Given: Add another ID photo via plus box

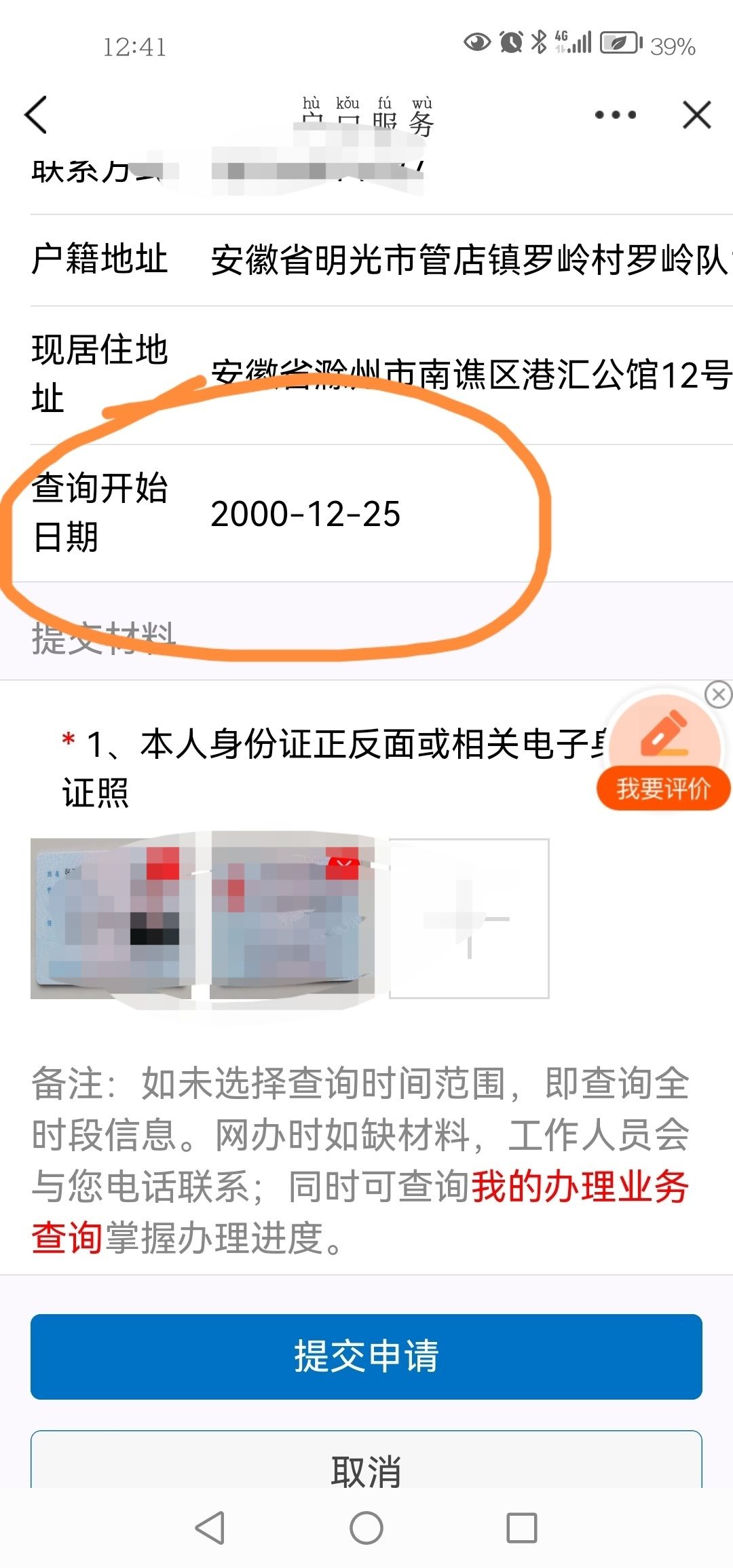Looking at the screenshot, I should [469, 918].
